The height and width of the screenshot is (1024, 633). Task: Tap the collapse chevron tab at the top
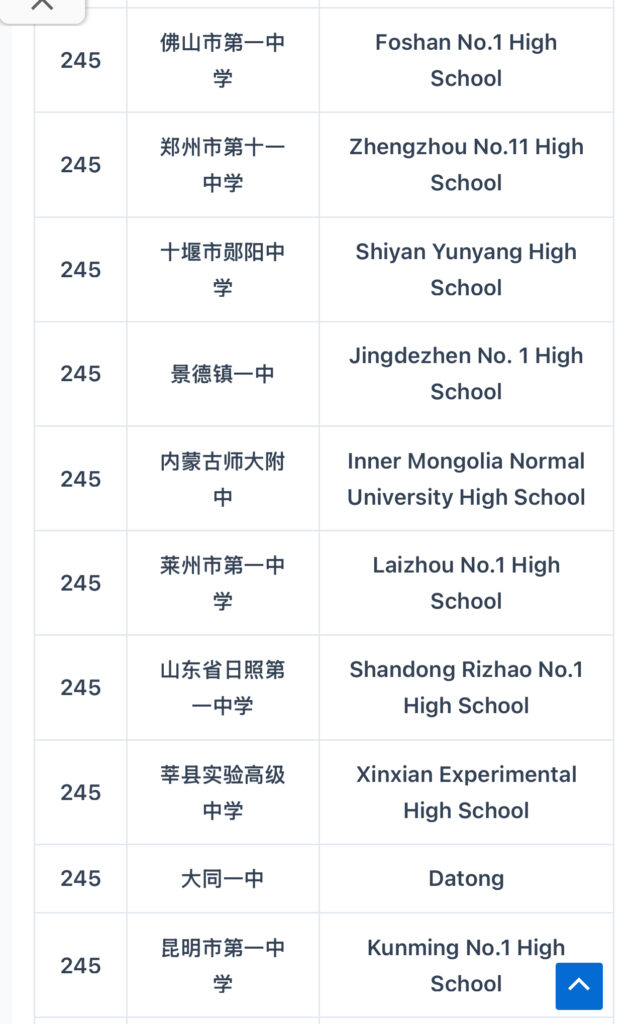click(42, 8)
